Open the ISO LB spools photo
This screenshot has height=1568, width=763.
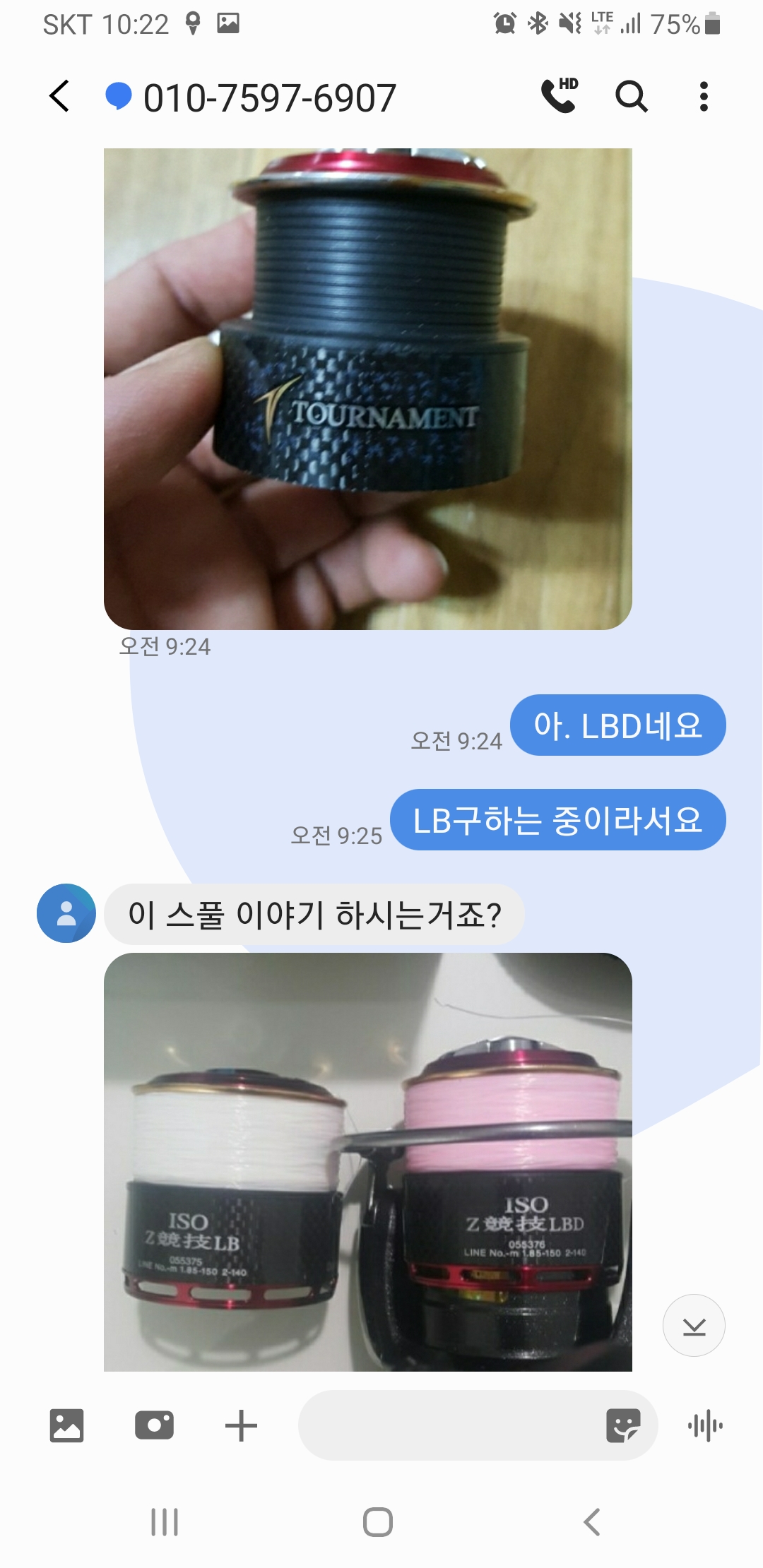click(x=367, y=1162)
